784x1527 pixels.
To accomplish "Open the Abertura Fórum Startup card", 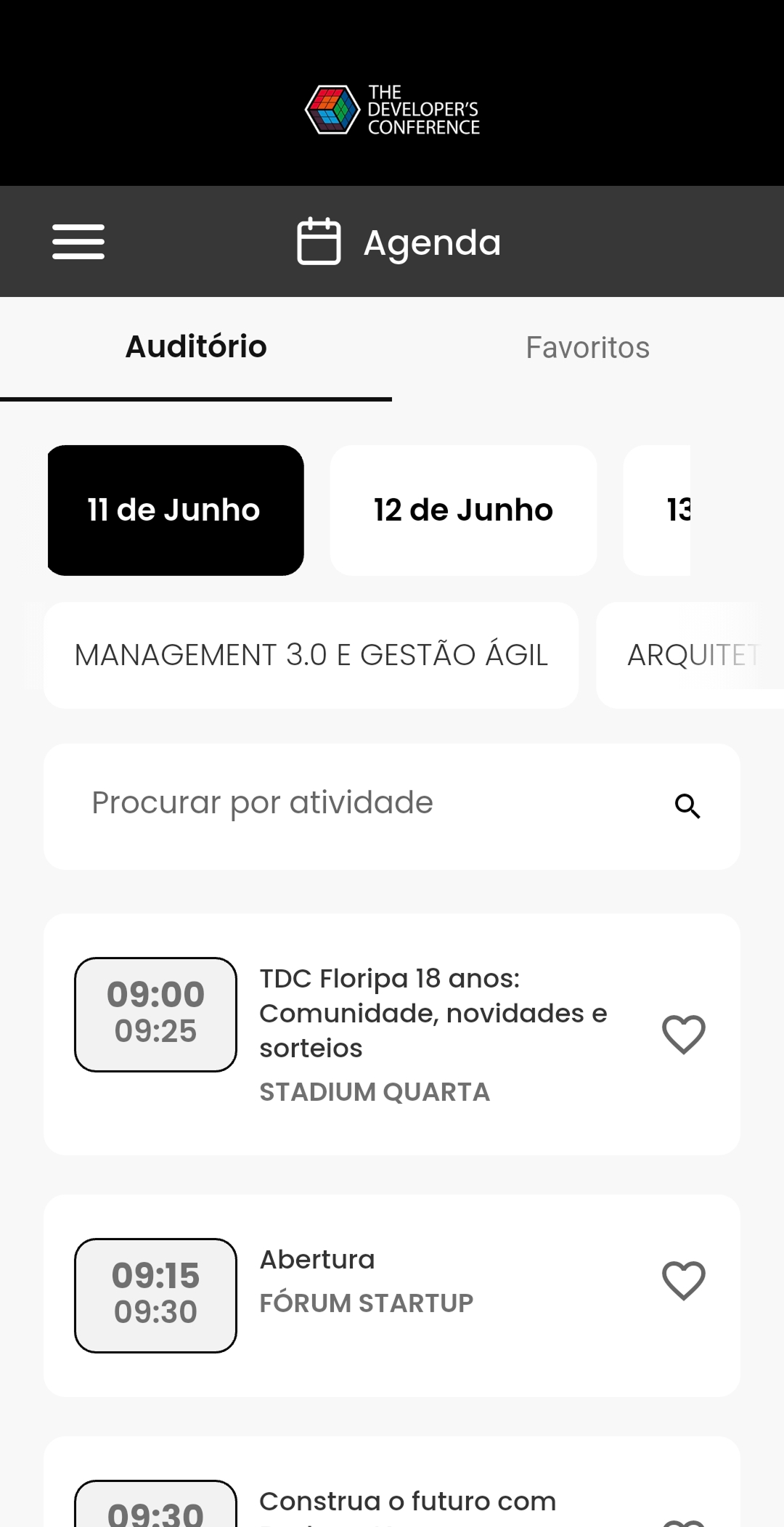I will [392, 1295].
